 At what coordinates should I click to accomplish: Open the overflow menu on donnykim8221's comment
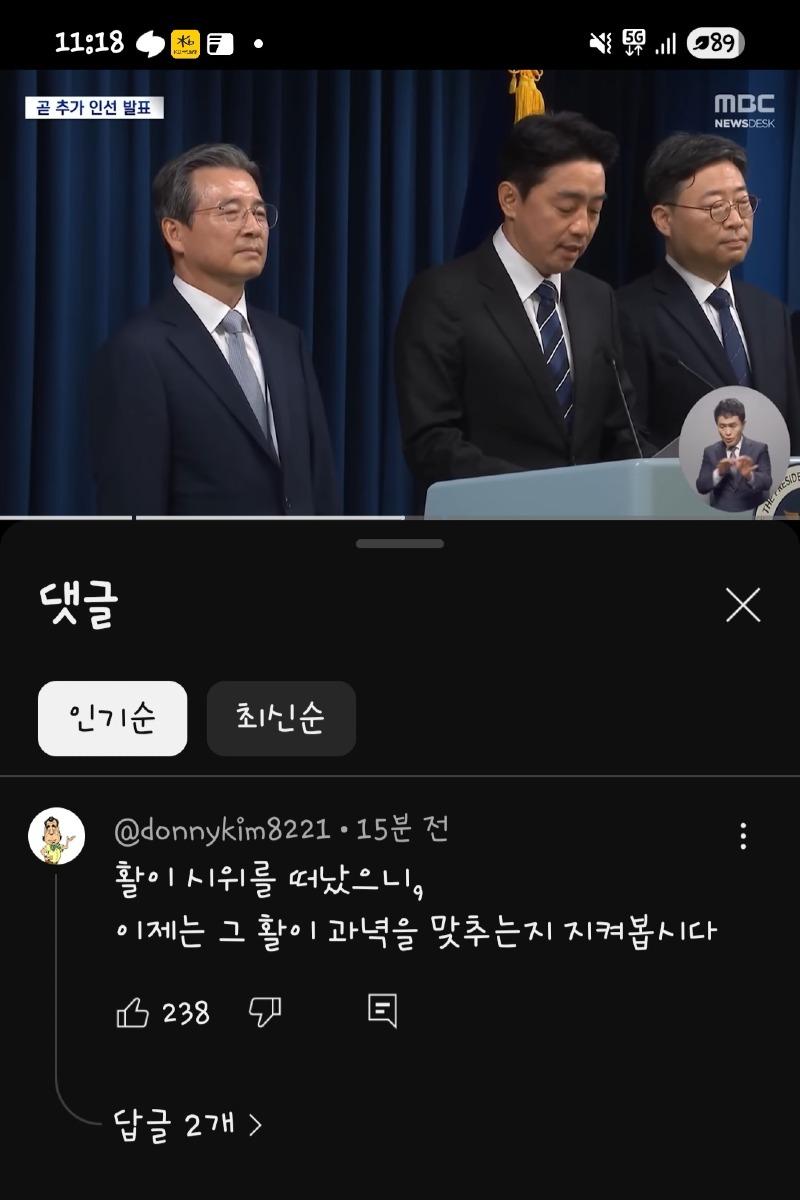(x=742, y=836)
